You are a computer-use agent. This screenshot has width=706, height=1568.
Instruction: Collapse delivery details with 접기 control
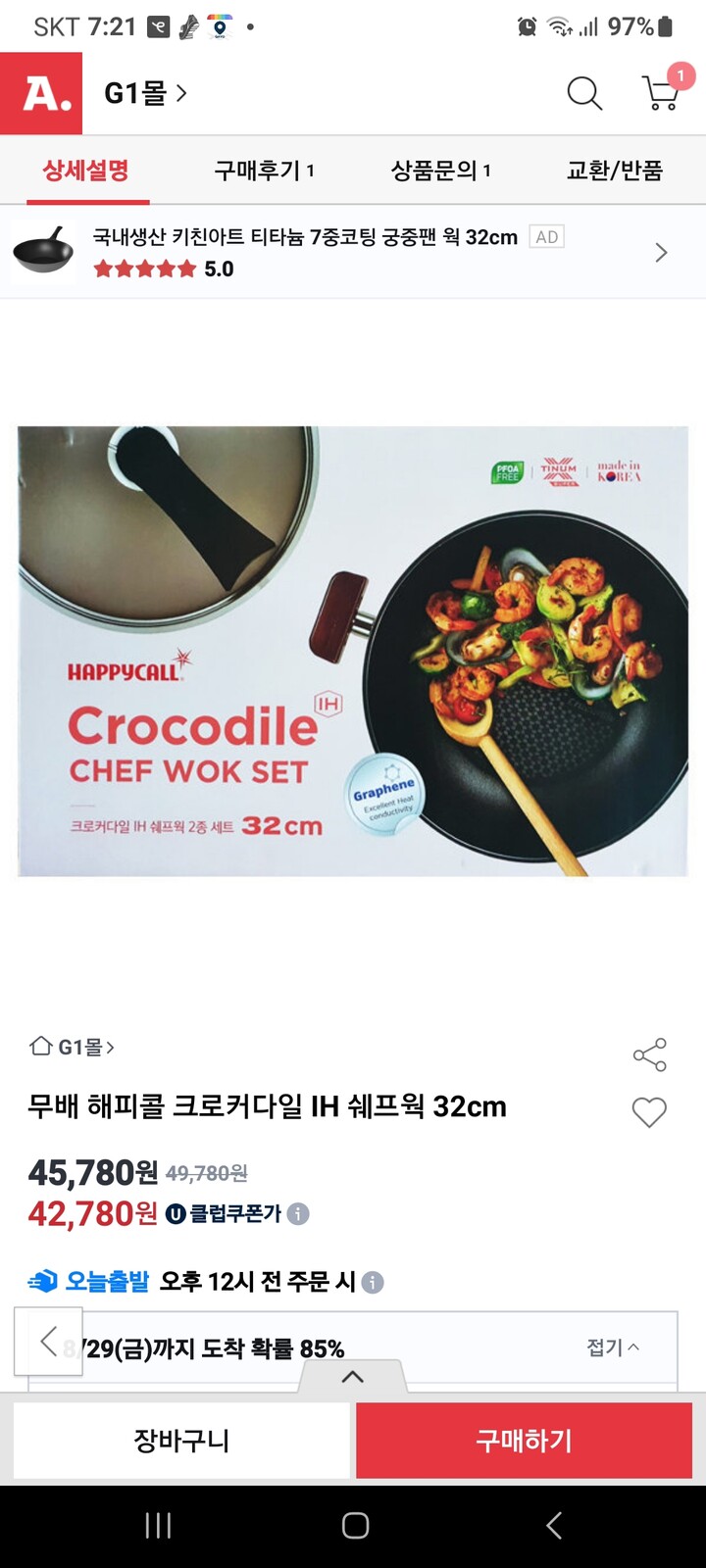614,1347
